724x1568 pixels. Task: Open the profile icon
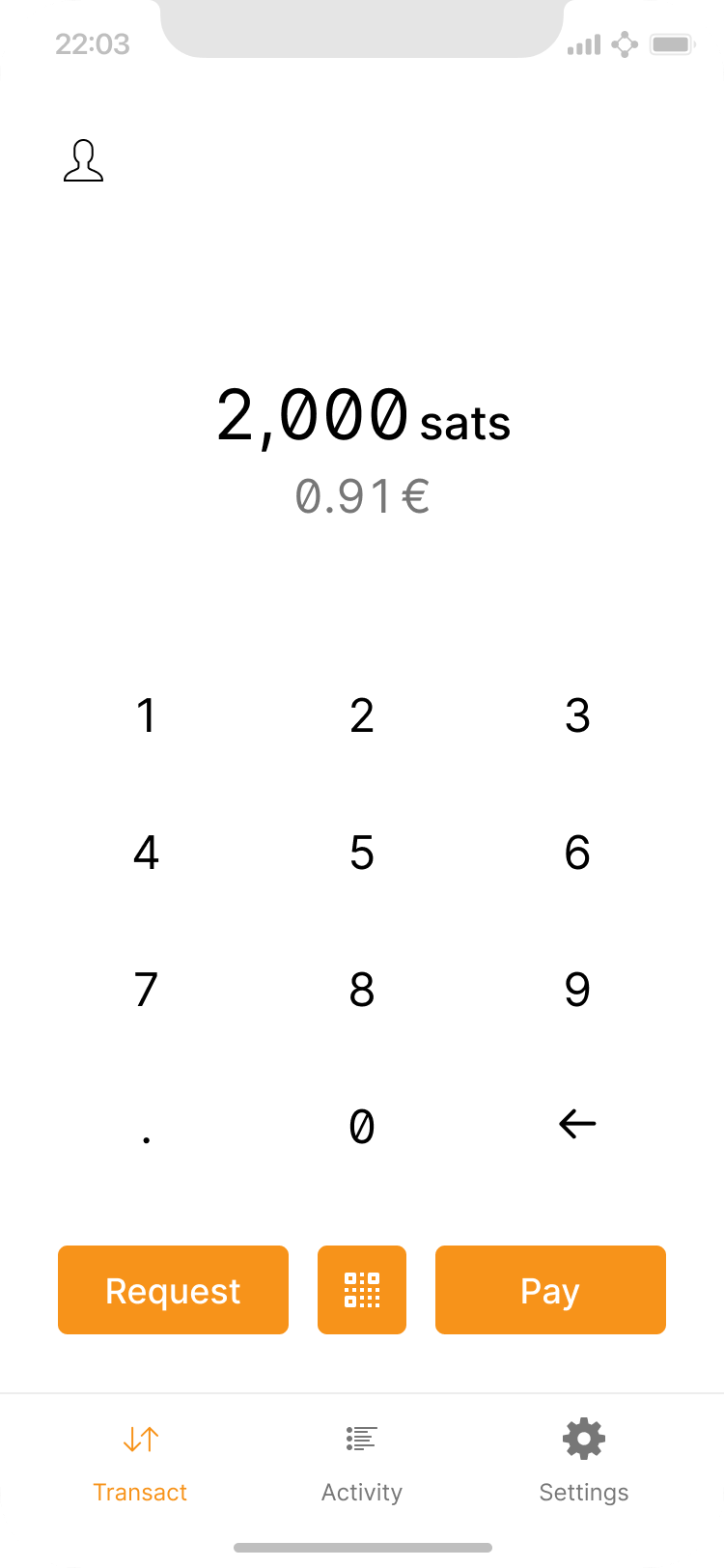tap(83, 161)
